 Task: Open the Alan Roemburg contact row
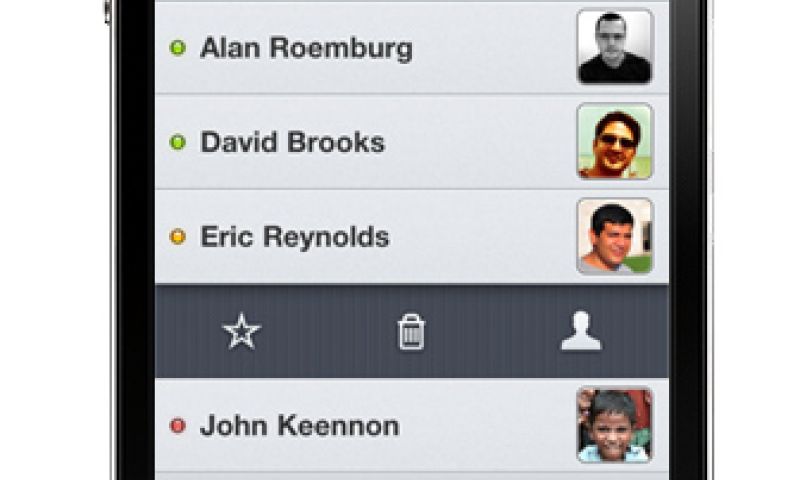306,48
